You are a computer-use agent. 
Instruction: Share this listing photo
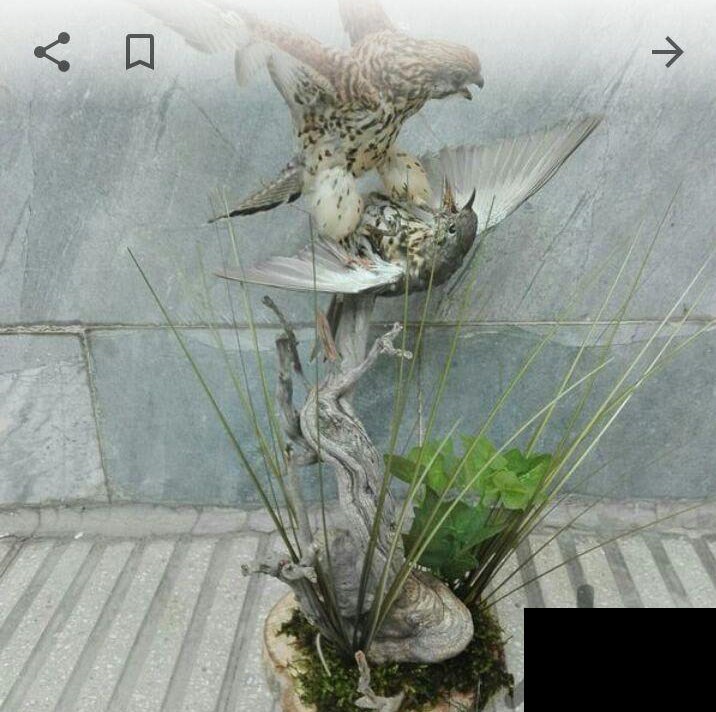[x=52, y=52]
